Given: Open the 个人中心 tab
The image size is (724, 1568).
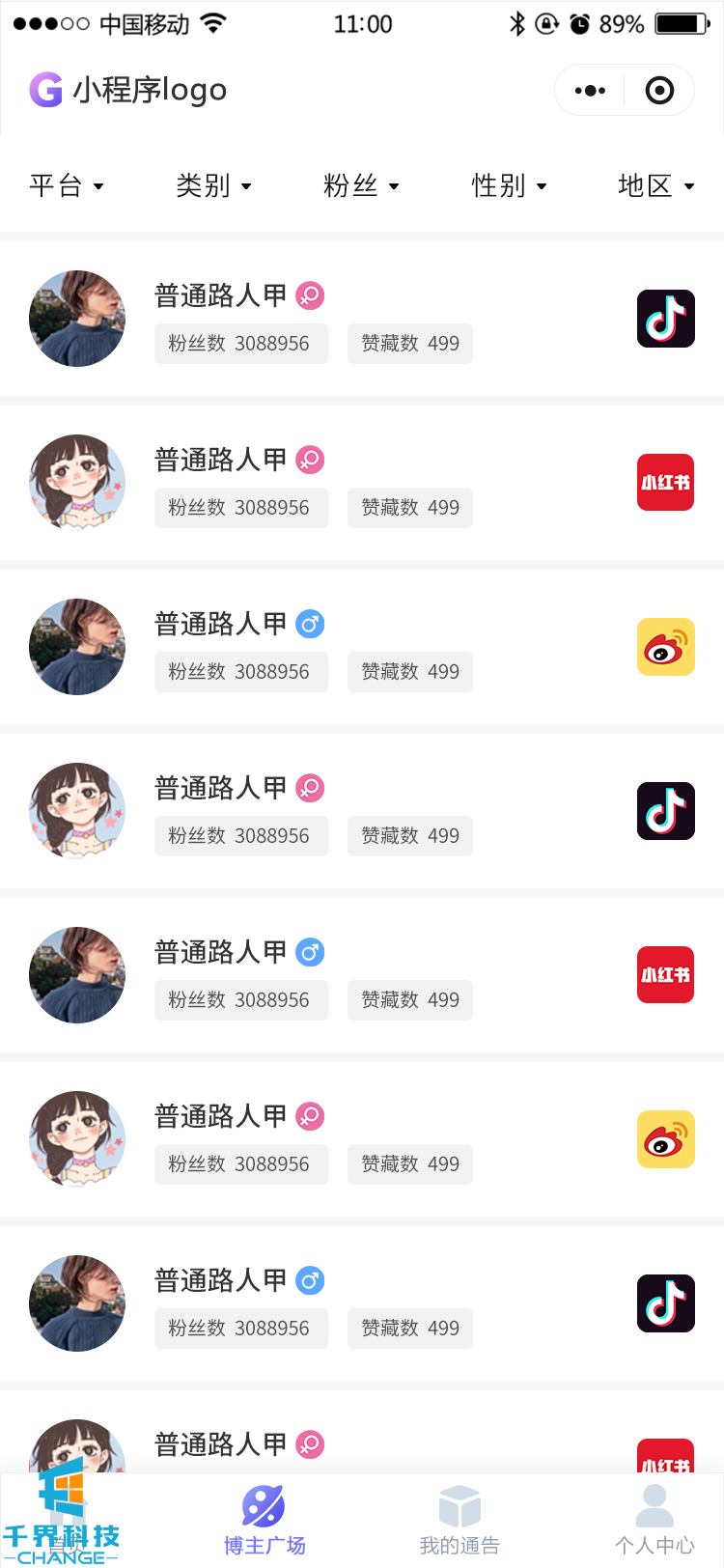Looking at the screenshot, I should click(654, 1522).
